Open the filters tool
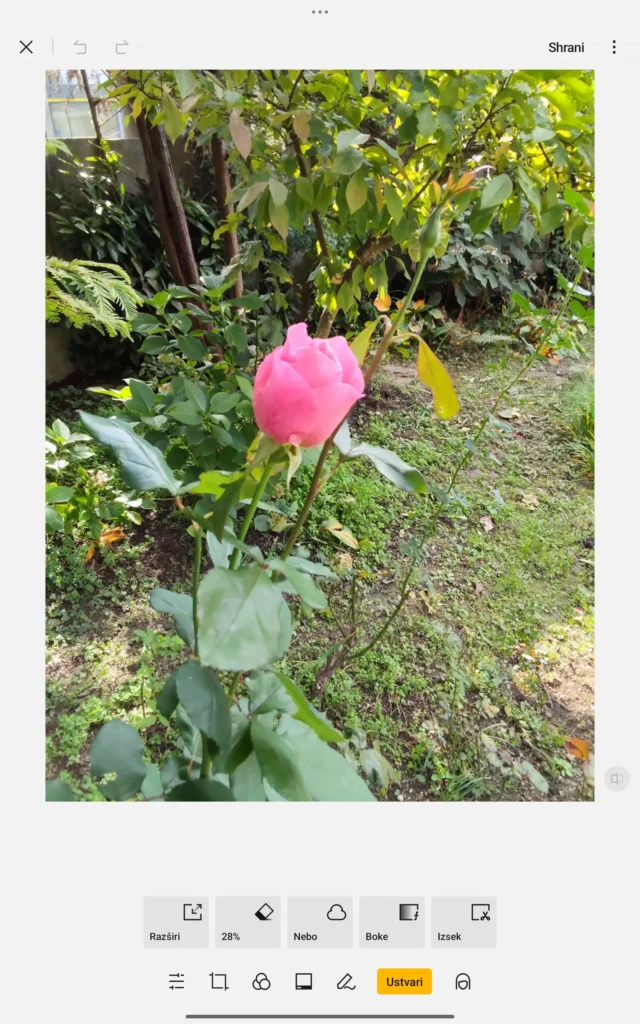 pos(261,982)
